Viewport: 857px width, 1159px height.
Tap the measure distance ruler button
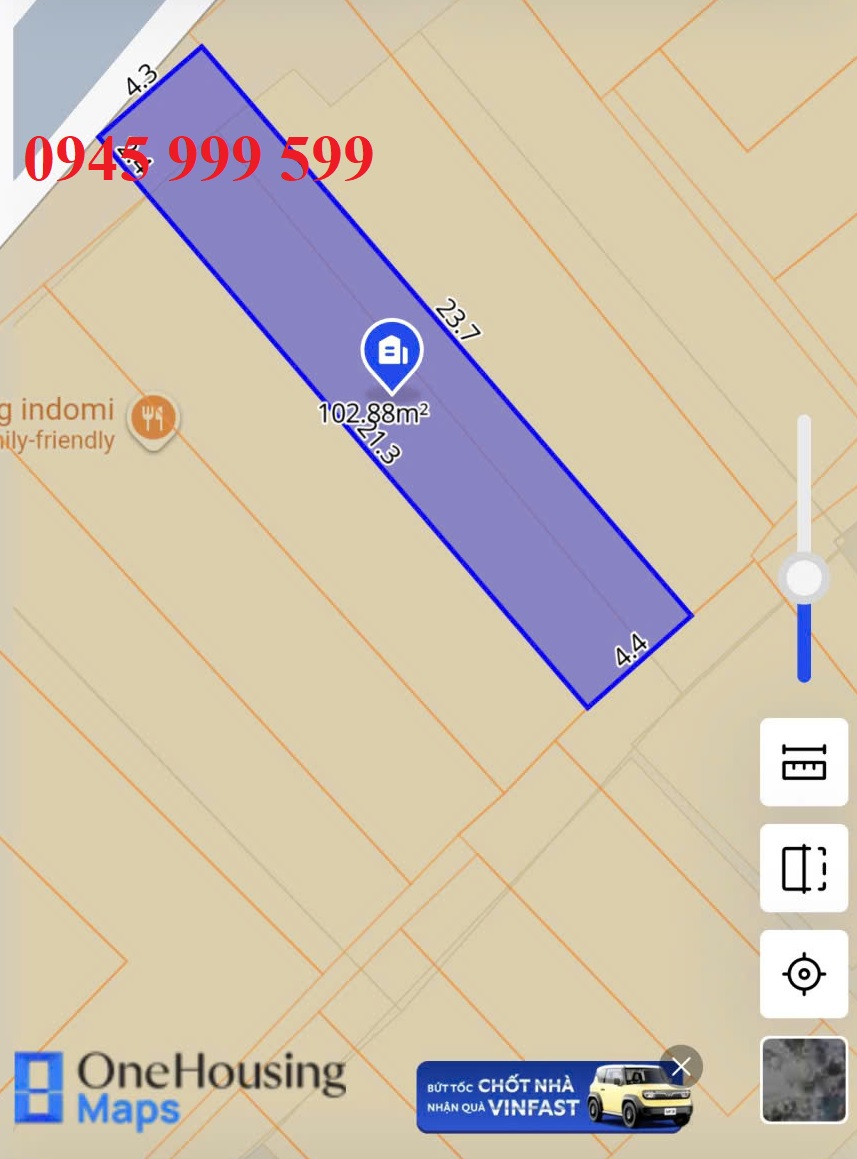[804, 762]
